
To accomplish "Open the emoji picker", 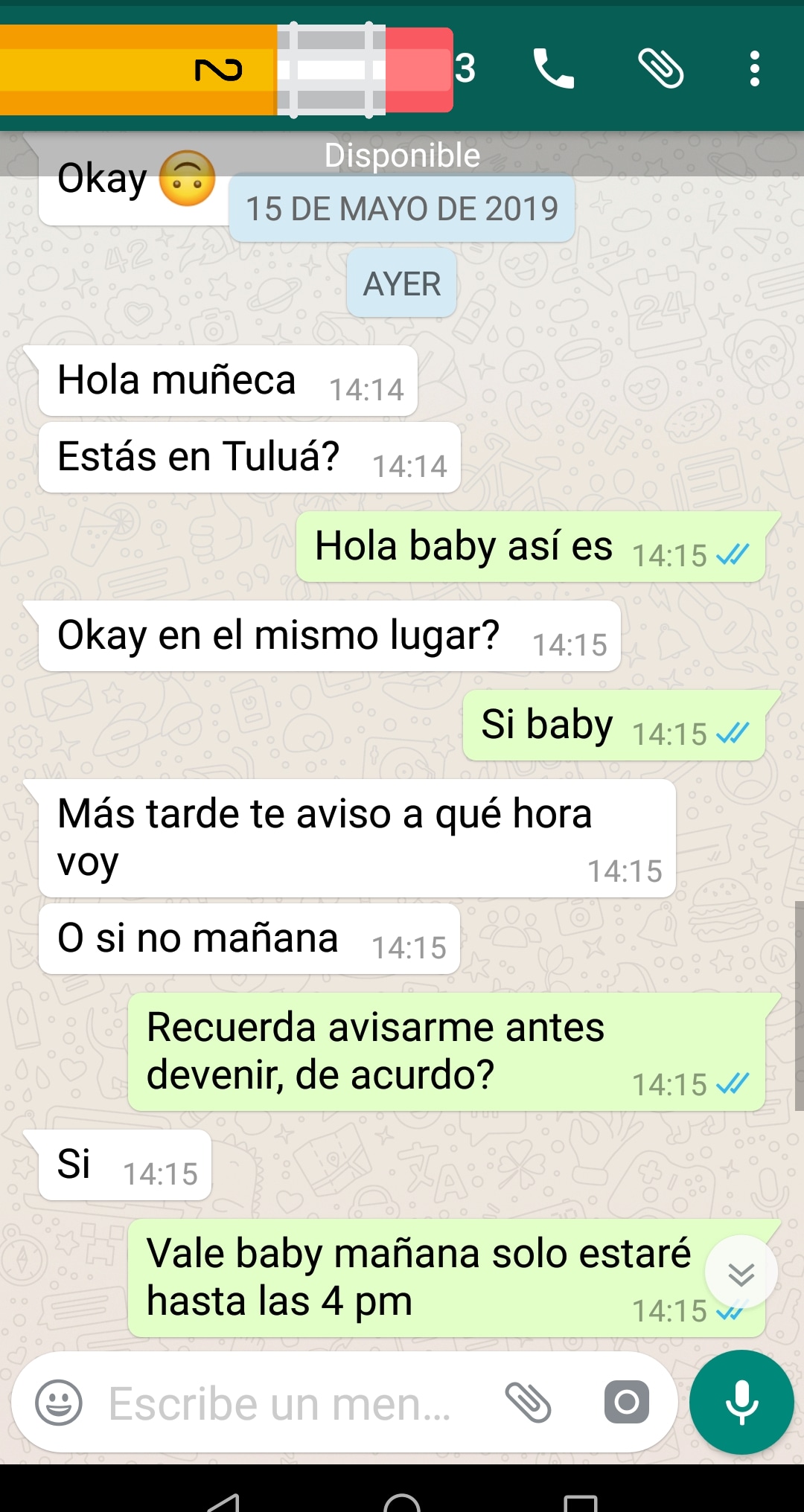I will click(x=59, y=1403).
